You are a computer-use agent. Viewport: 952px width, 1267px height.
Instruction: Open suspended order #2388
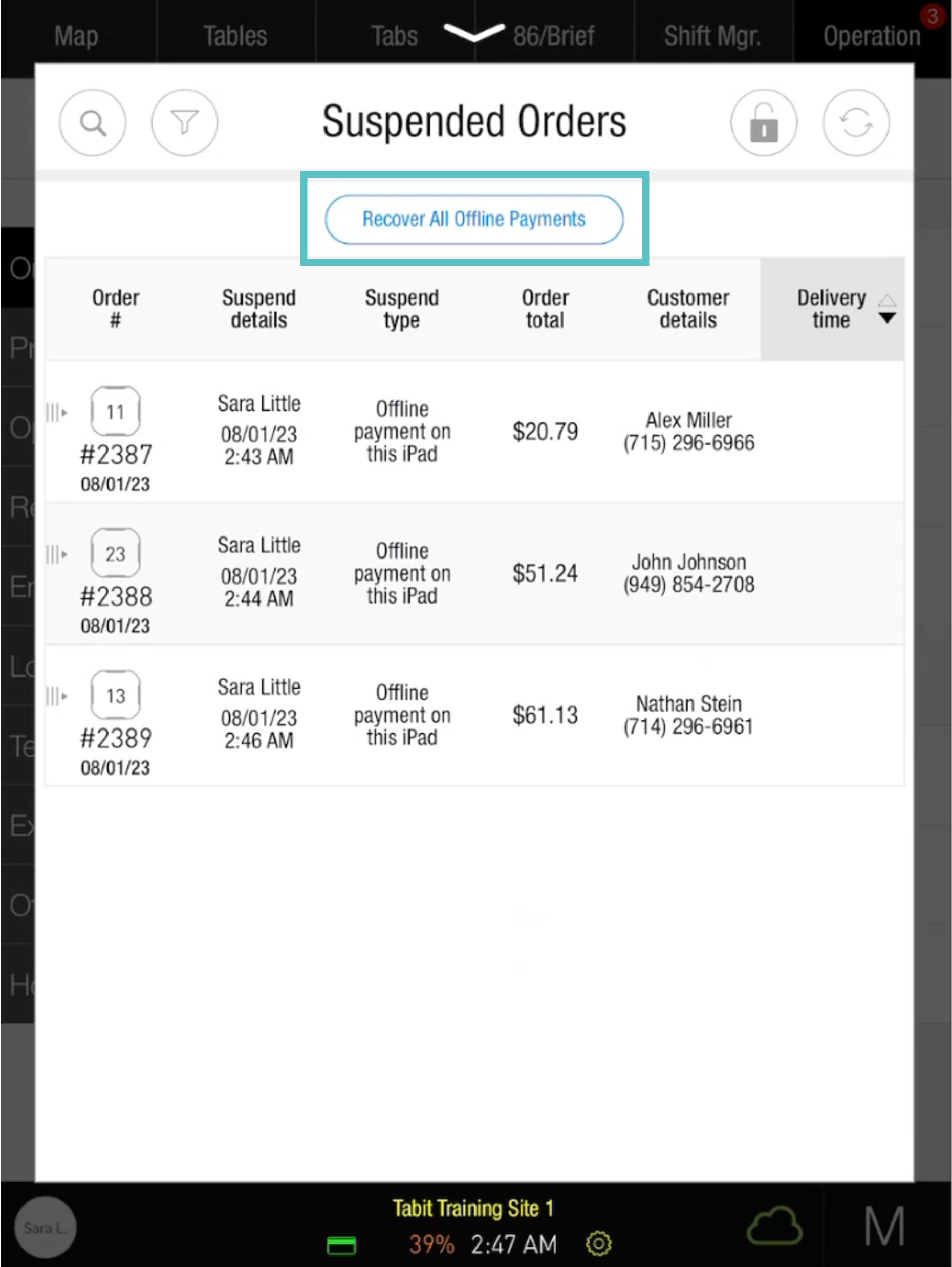tap(116, 596)
